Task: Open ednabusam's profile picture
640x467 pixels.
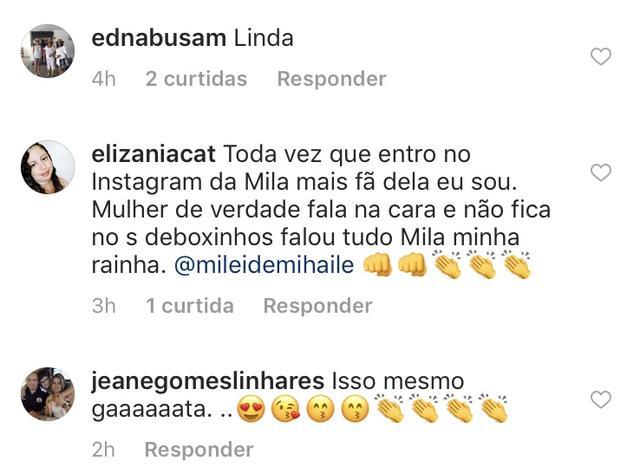Action: pyautogui.click(x=48, y=51)
